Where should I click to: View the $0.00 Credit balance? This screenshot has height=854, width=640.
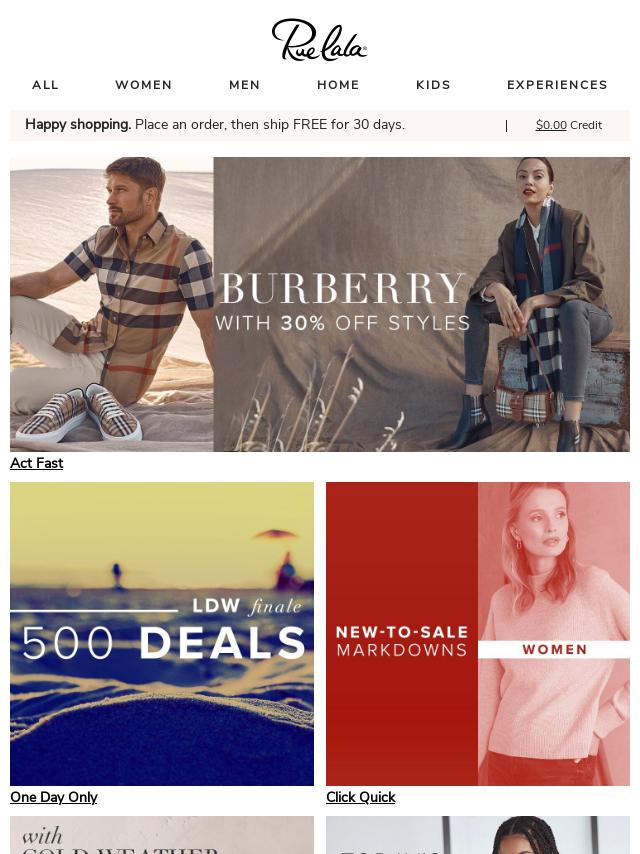pos(568,125)
